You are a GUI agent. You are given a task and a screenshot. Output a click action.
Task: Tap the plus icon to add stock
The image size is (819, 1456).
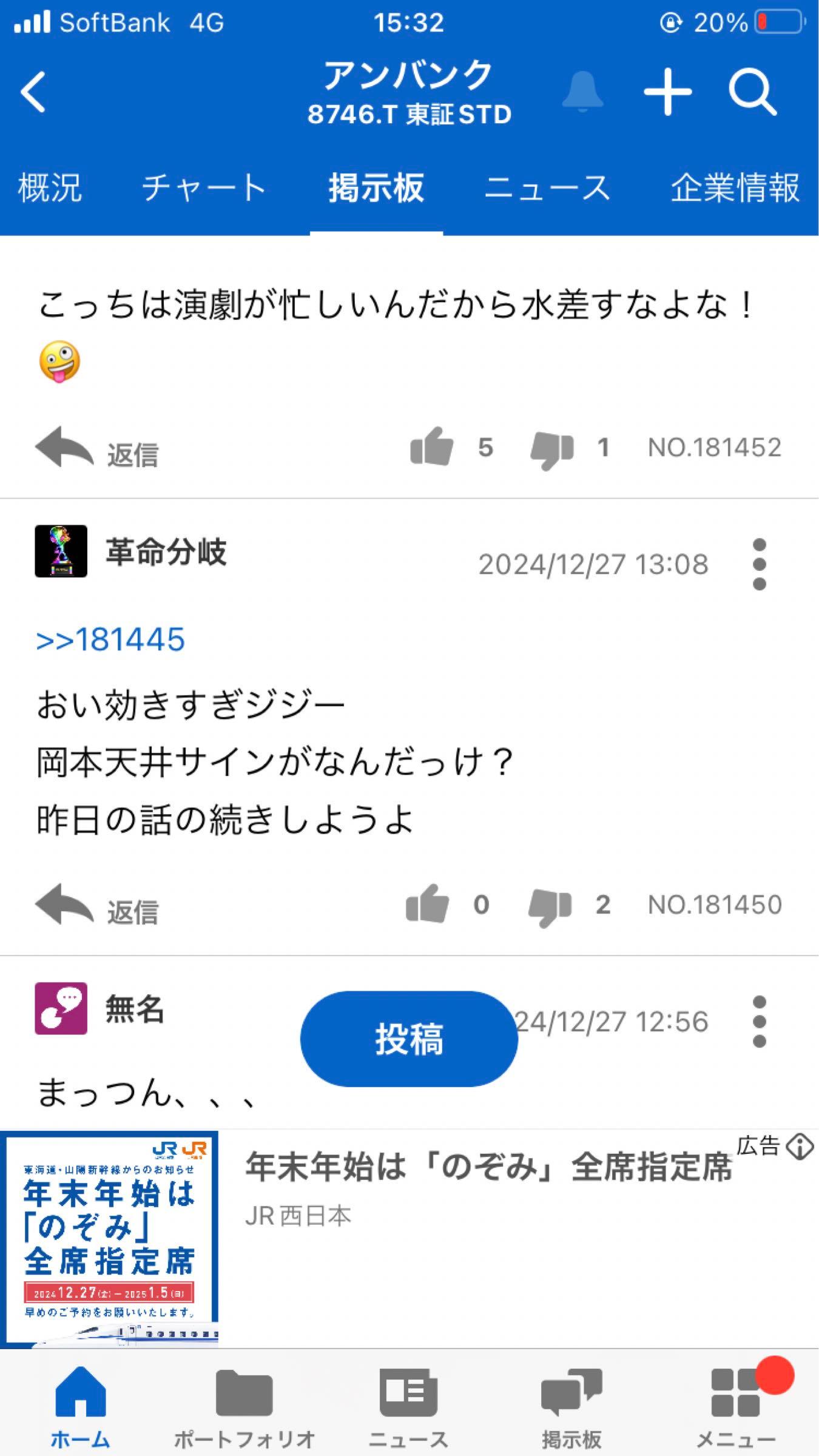tap(667, 92)
